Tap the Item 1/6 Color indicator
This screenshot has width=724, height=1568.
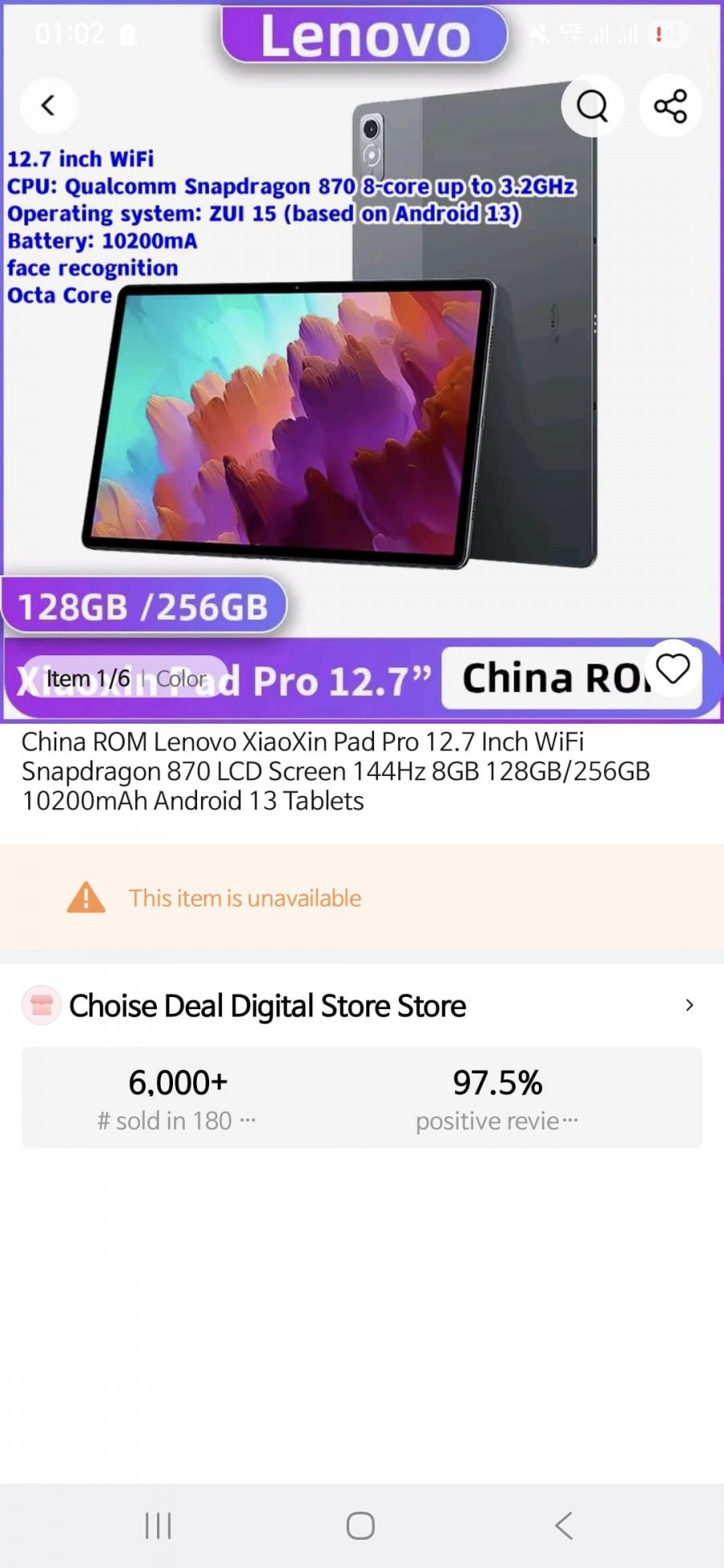[x=125, y=679]
